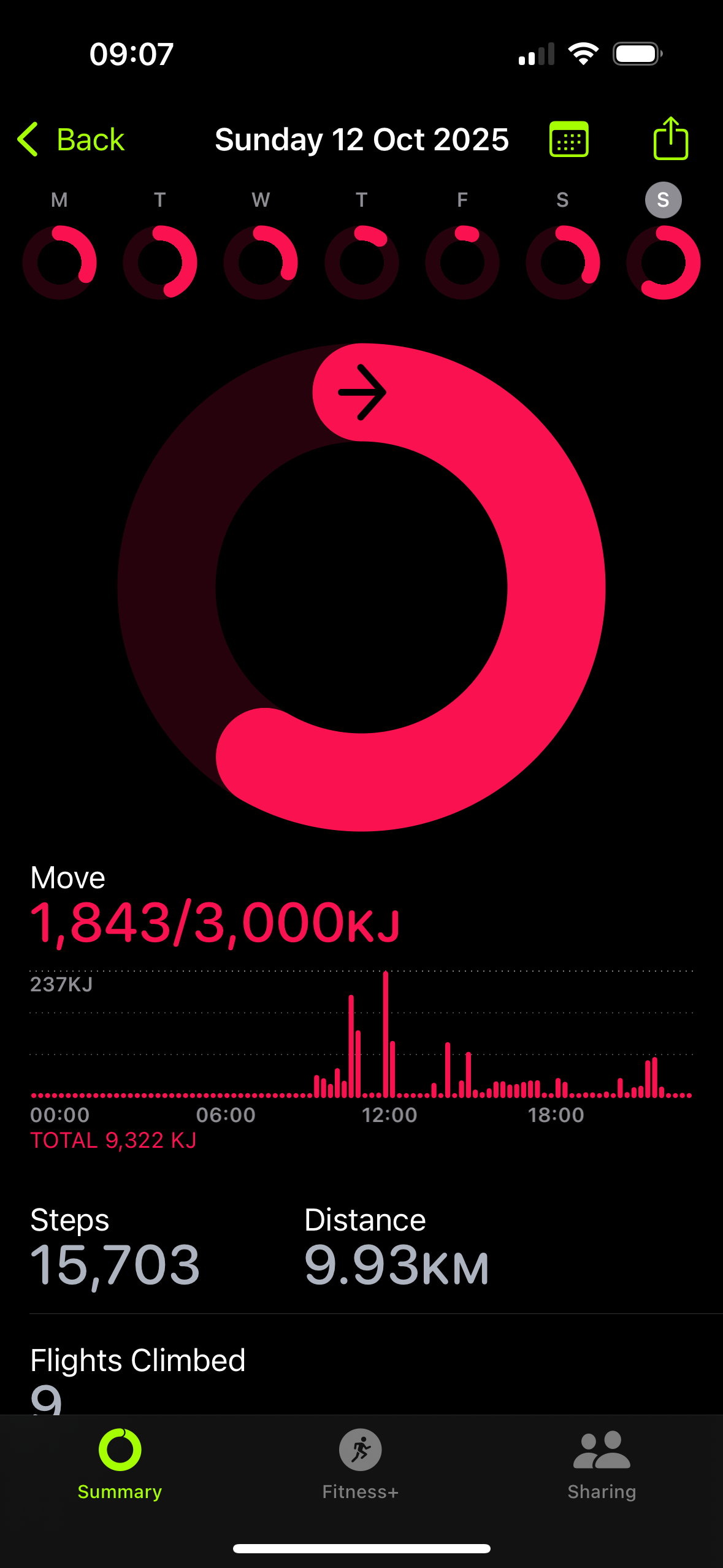Switch to the Sharing tab
The image size is (723, 1568).
pos(602,1464)
